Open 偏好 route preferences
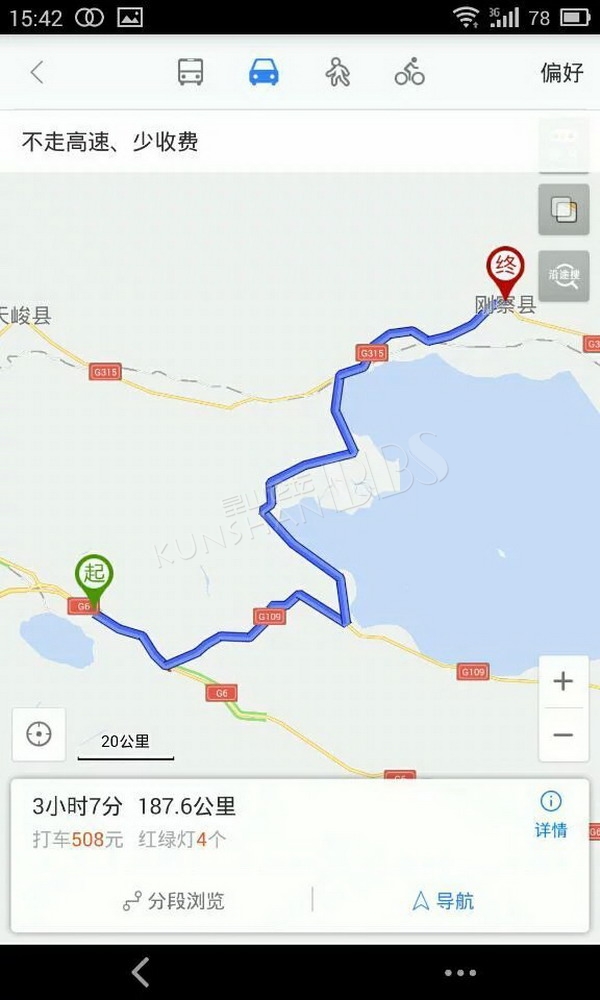Viewport: 600px width, 1000px height. pyautogui.click(x=562, y=72)
